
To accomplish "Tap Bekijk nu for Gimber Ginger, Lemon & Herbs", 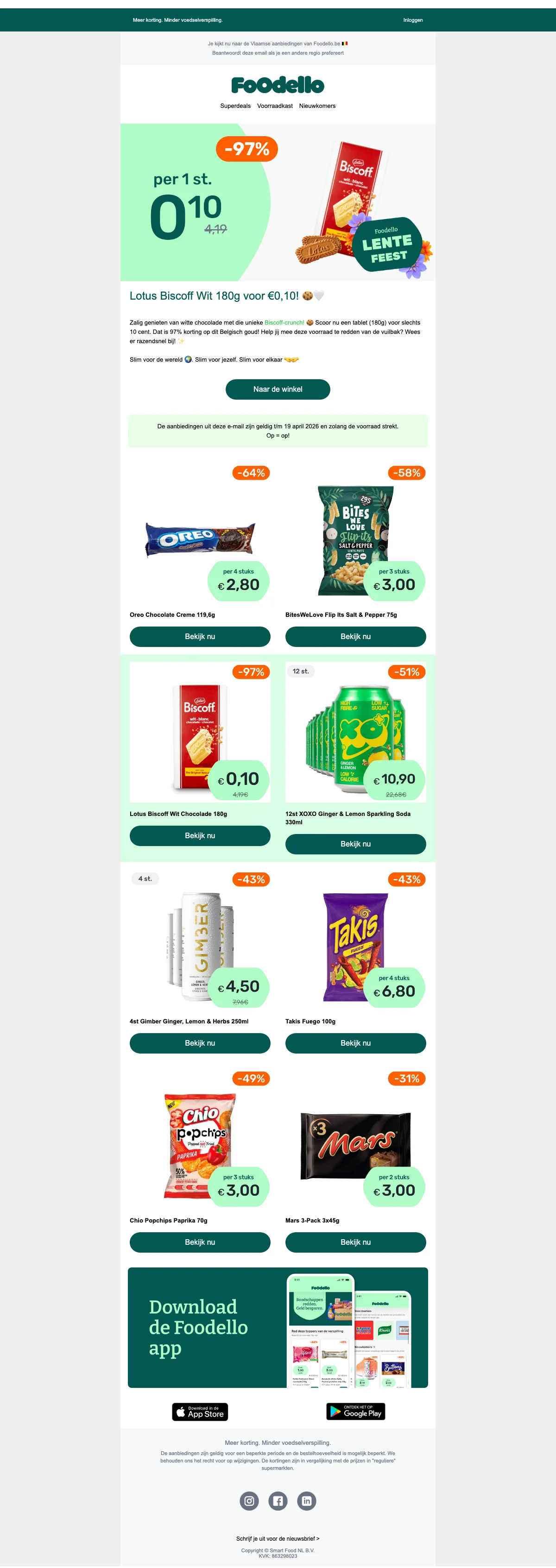I will click(200, 1043).
